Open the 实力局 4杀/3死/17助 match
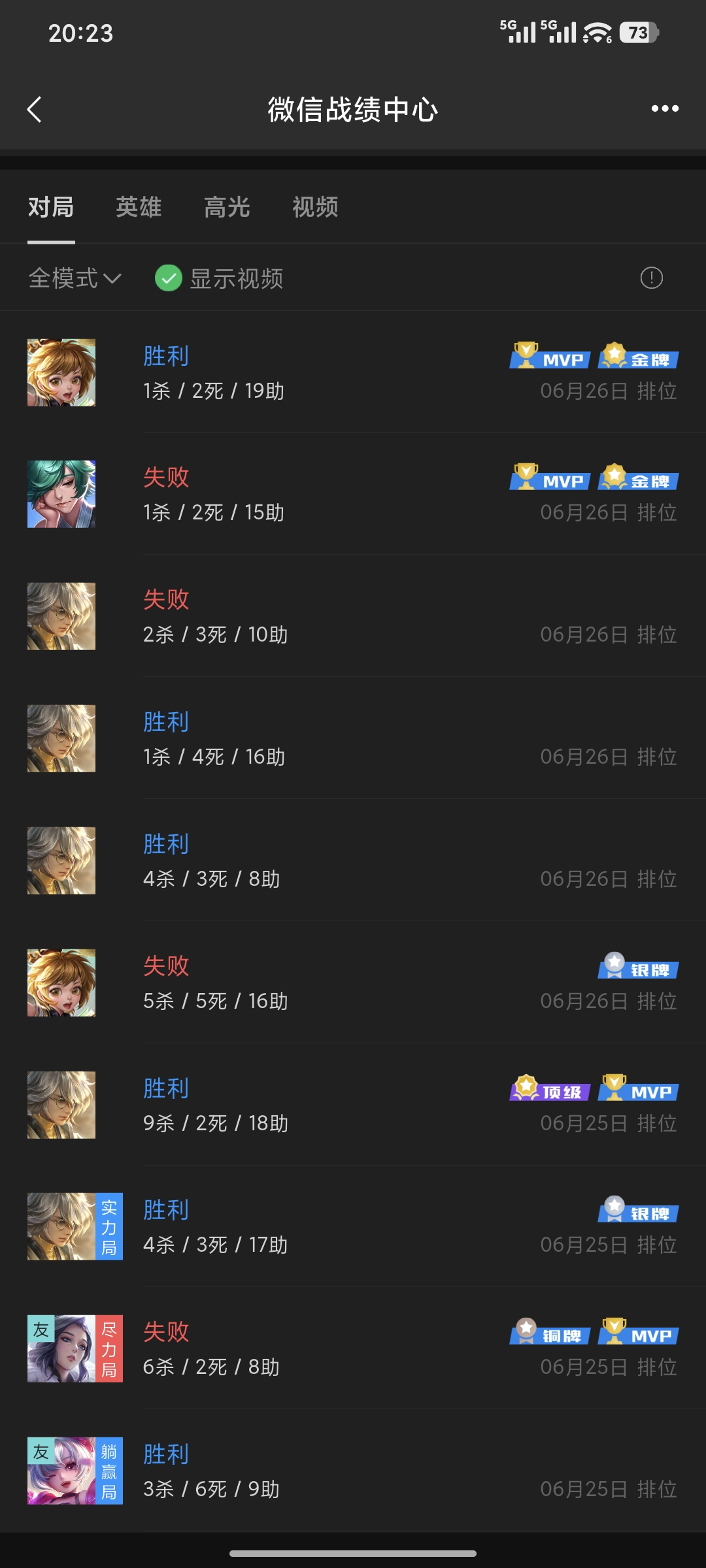The height and width of the screenshot is (1568, 706). pyautogui.click(x=353, y=1226)
